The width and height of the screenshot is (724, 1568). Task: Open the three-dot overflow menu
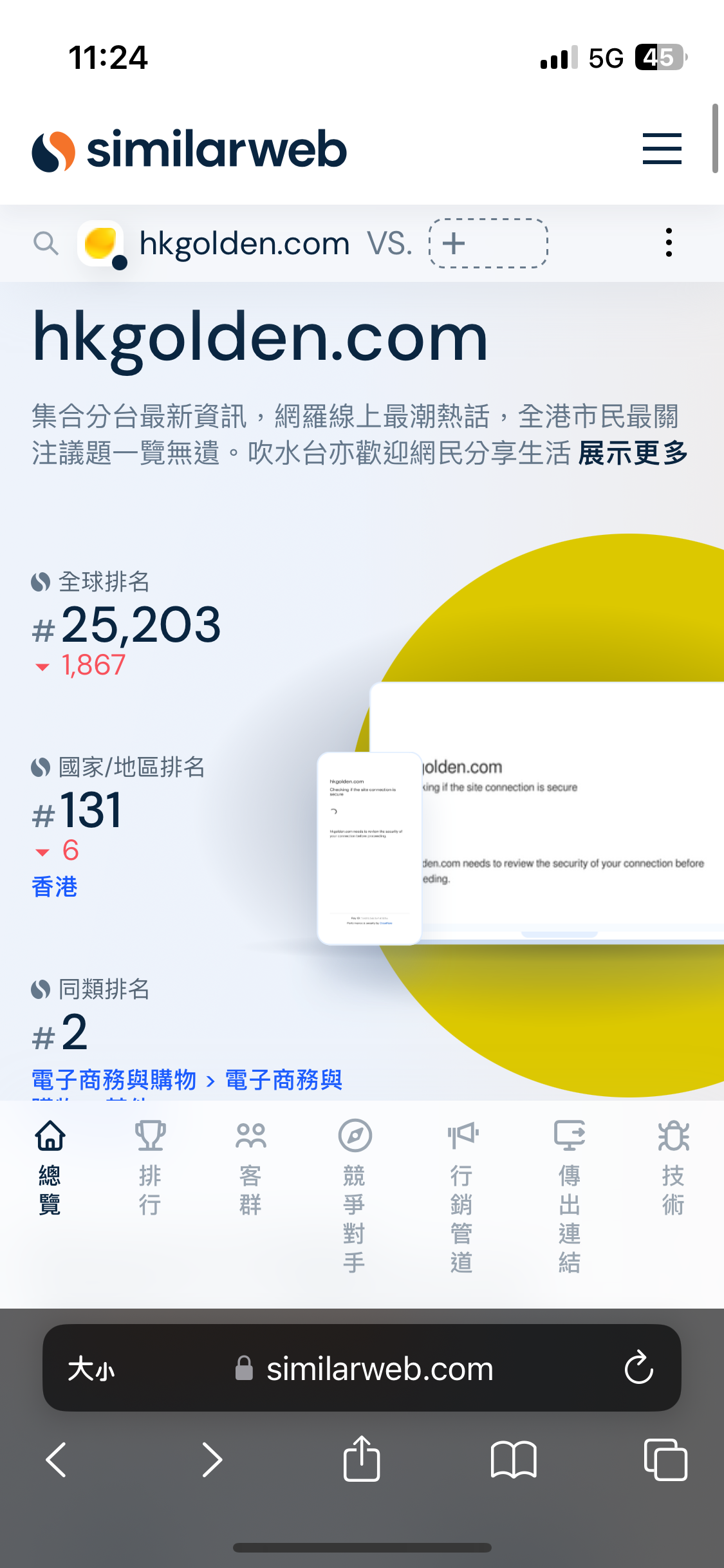(x=669, y=243)
